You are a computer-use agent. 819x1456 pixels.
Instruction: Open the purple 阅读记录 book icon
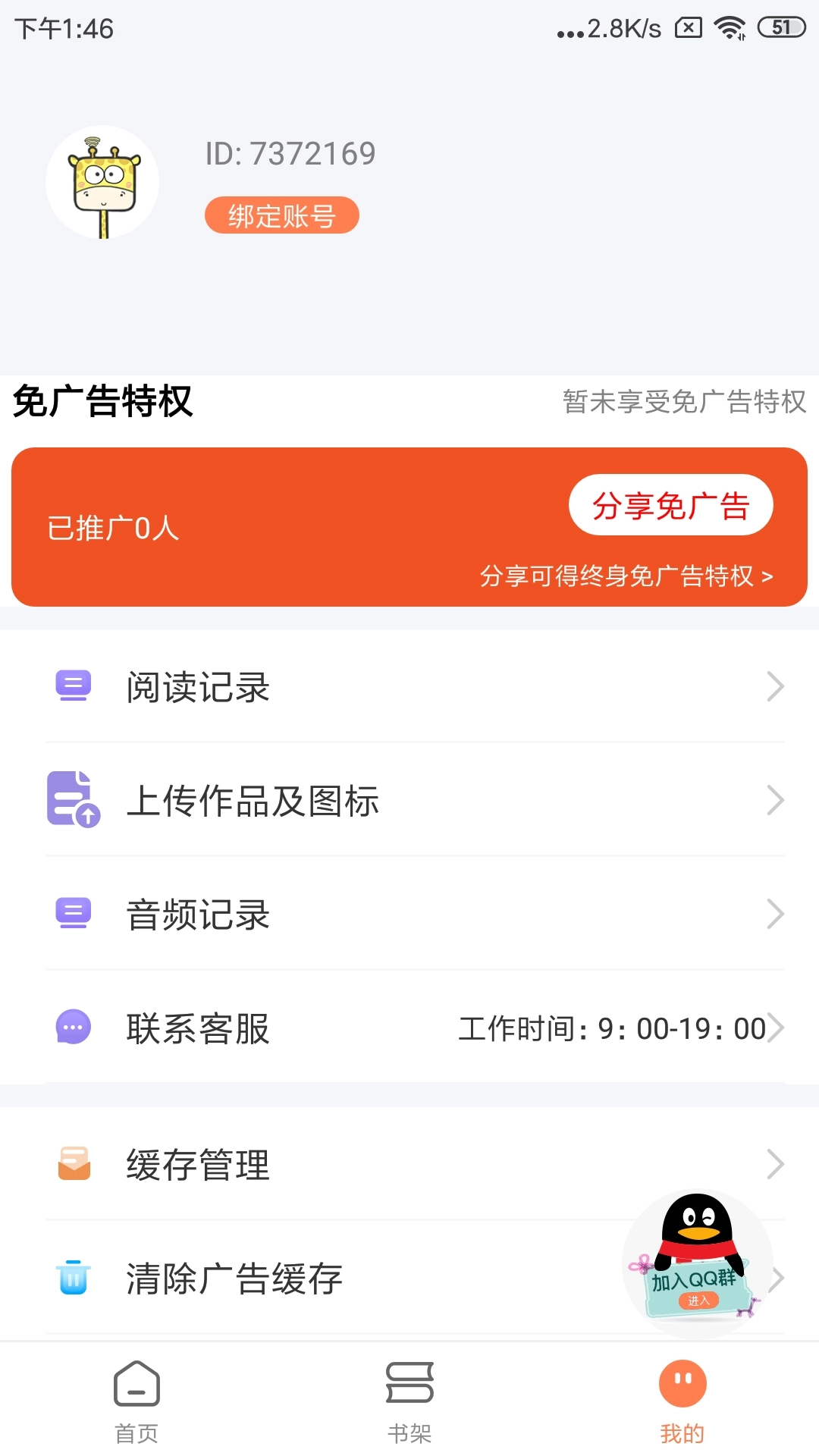(x=72, y=686)
